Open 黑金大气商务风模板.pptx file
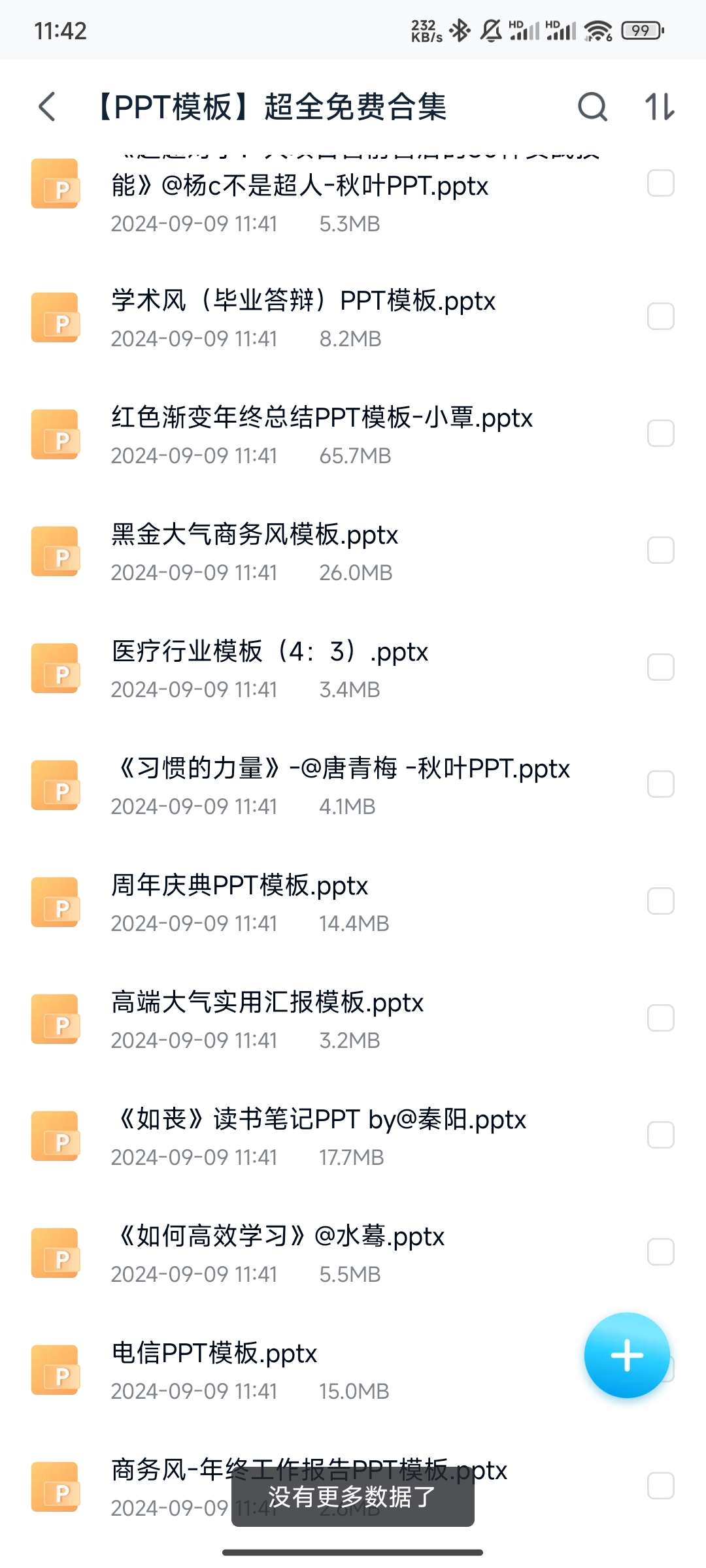Screen dimensions: 706x1568 click(x=255, y=535)
